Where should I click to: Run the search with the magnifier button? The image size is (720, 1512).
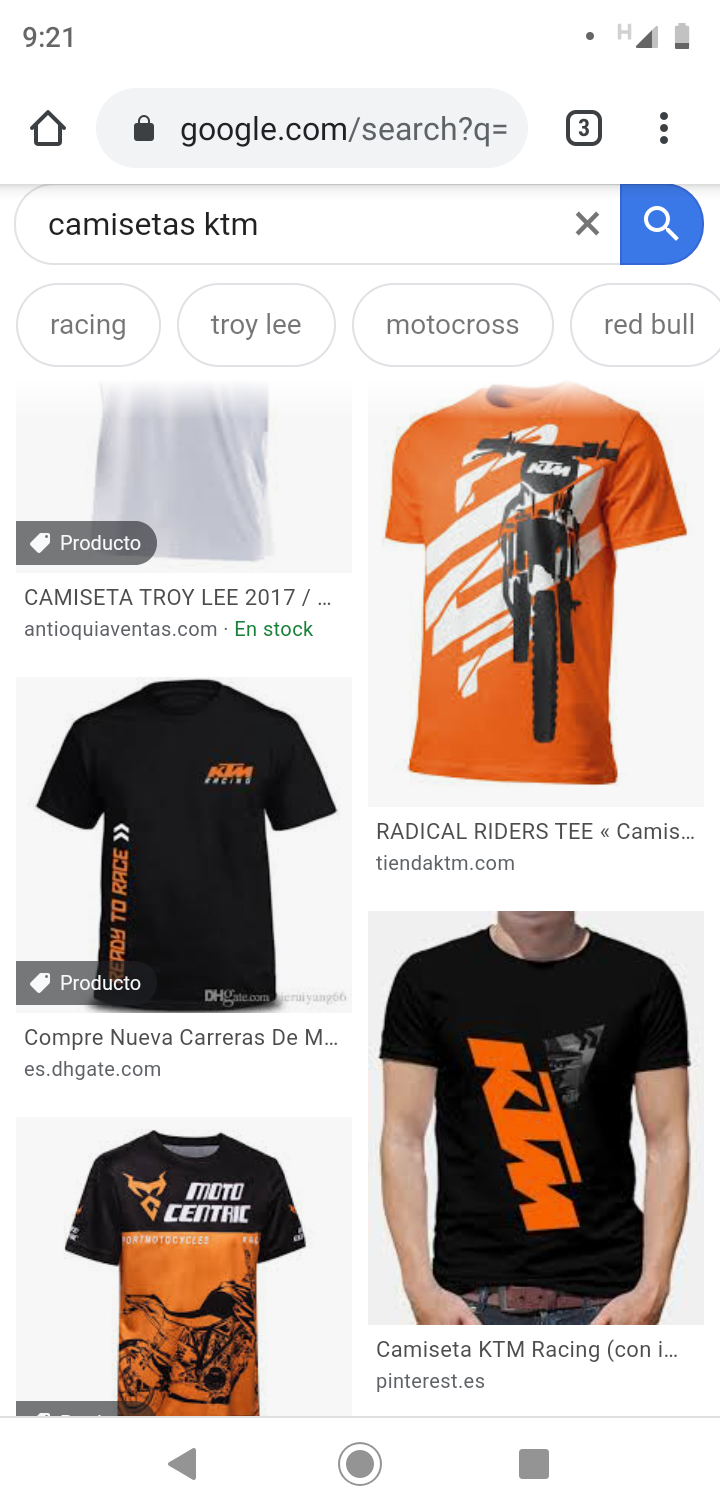click(661, 224)
